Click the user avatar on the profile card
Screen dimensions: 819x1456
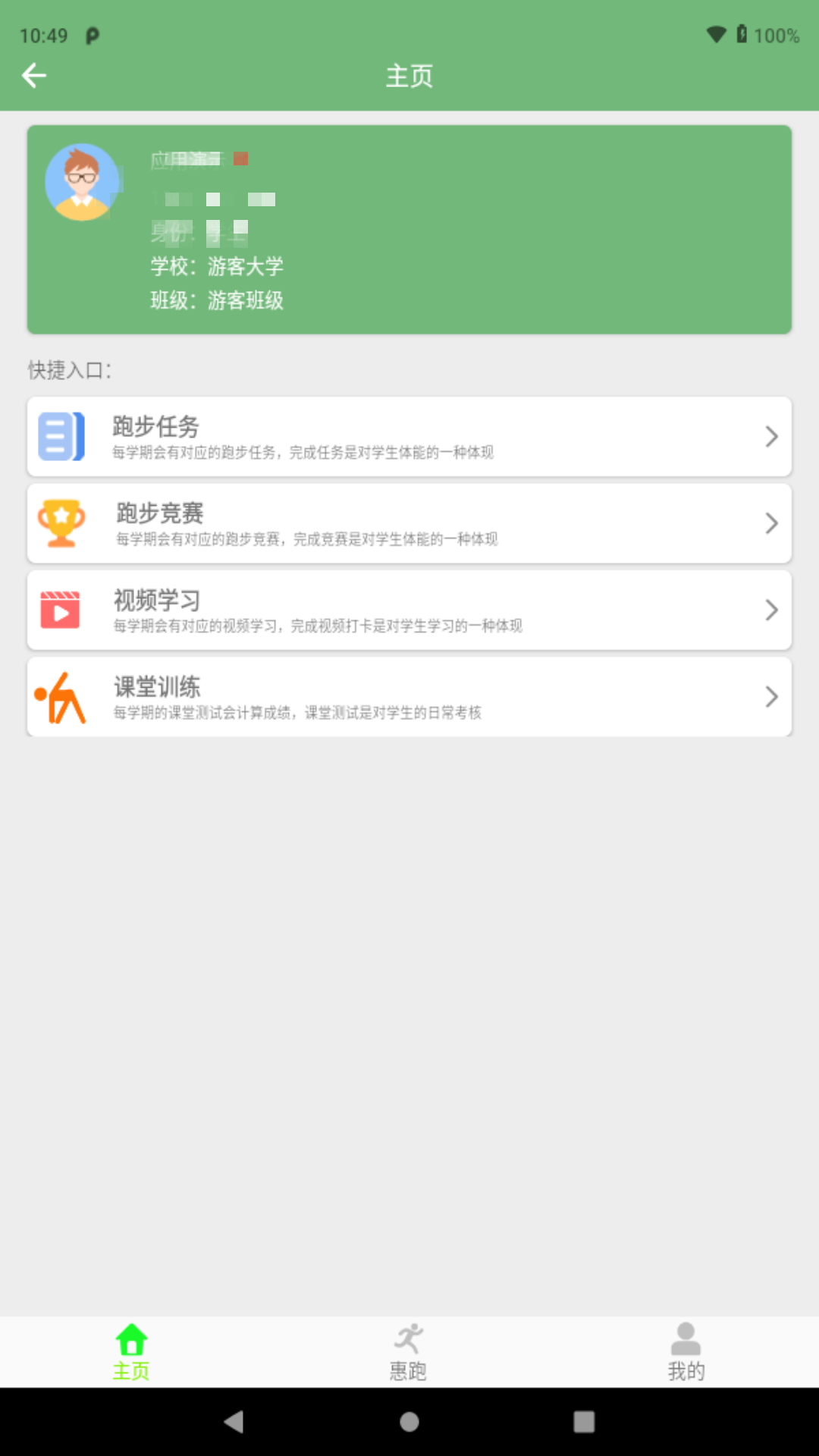[x=83, y=180]
